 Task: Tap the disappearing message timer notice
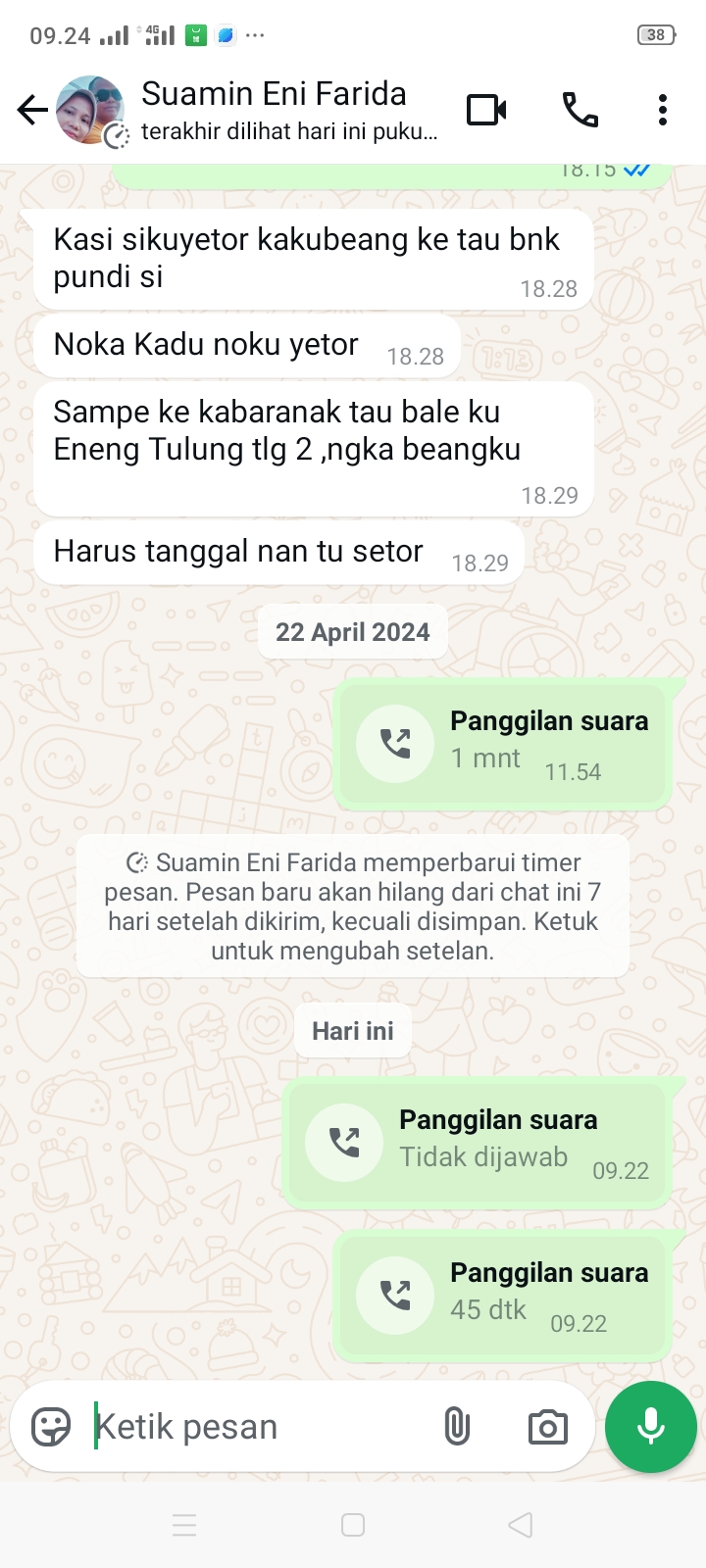point(353,906)
